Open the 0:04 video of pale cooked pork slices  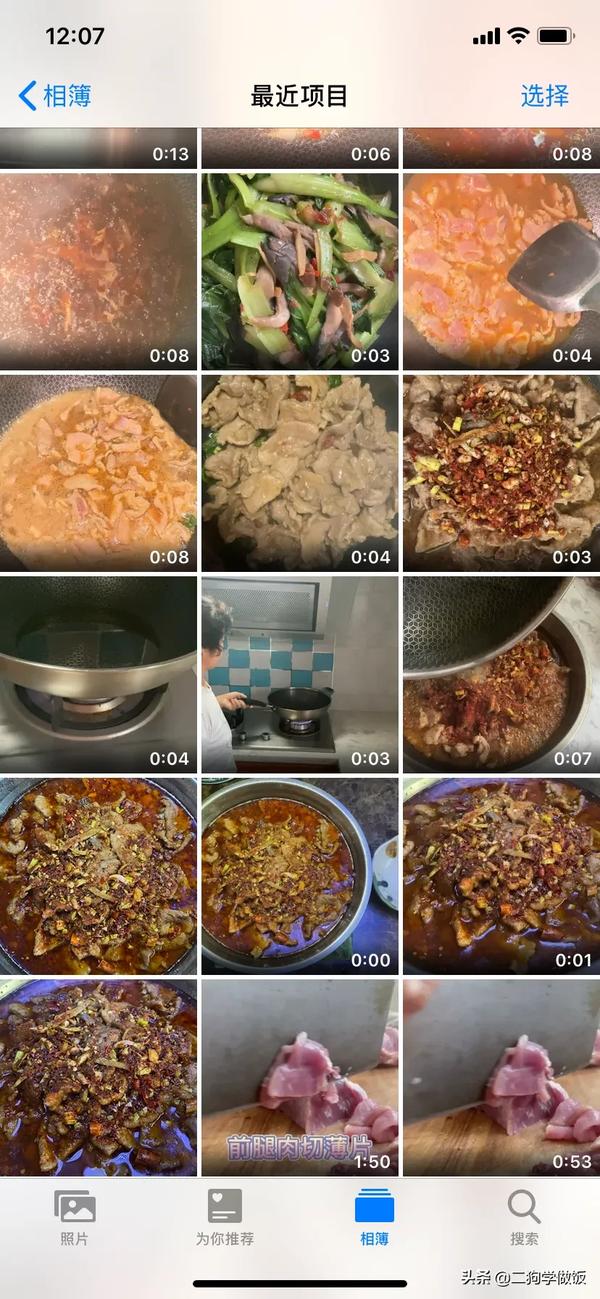pos(299,472)
